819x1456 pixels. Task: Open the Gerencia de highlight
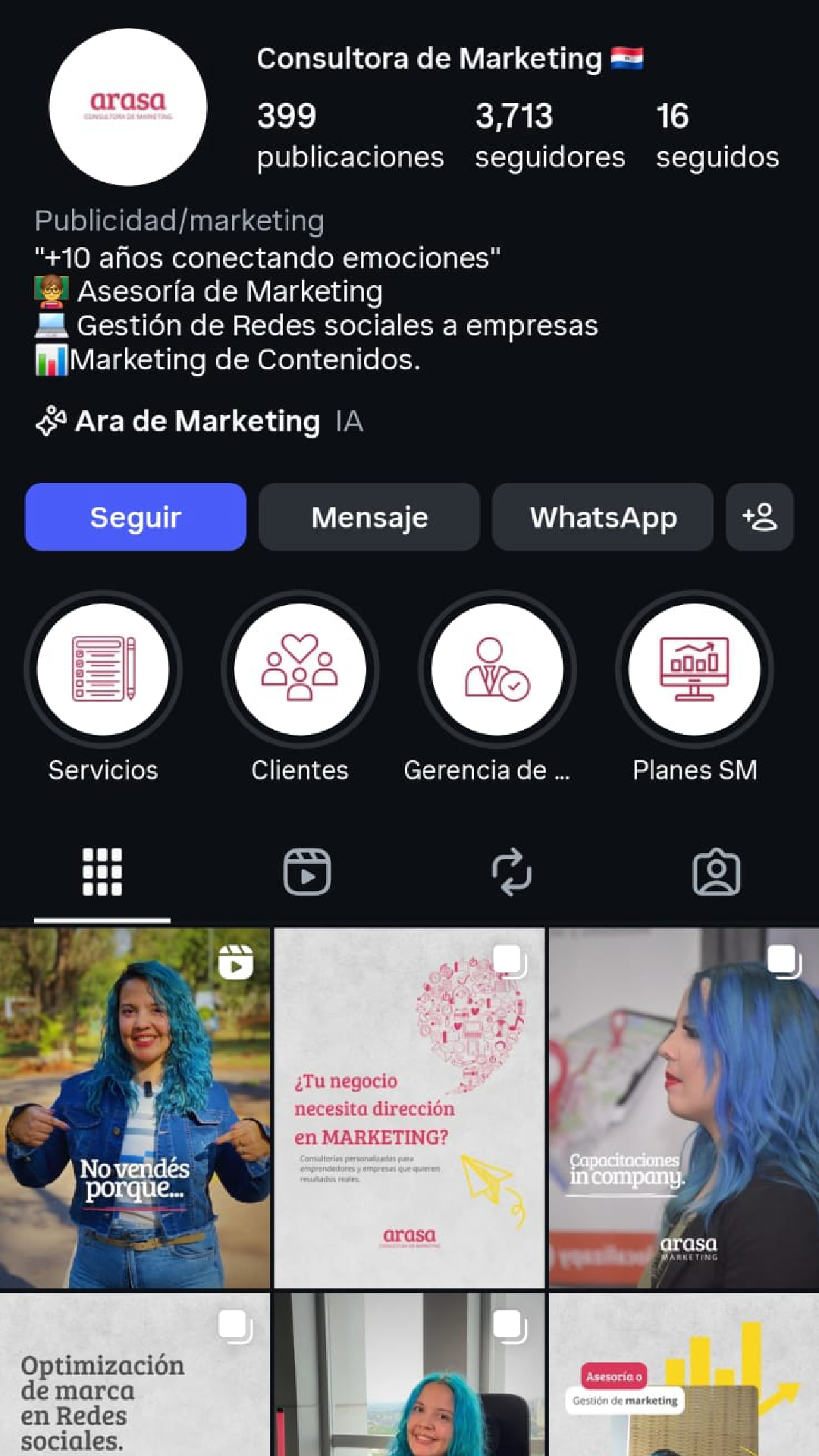tap(496, 668)
